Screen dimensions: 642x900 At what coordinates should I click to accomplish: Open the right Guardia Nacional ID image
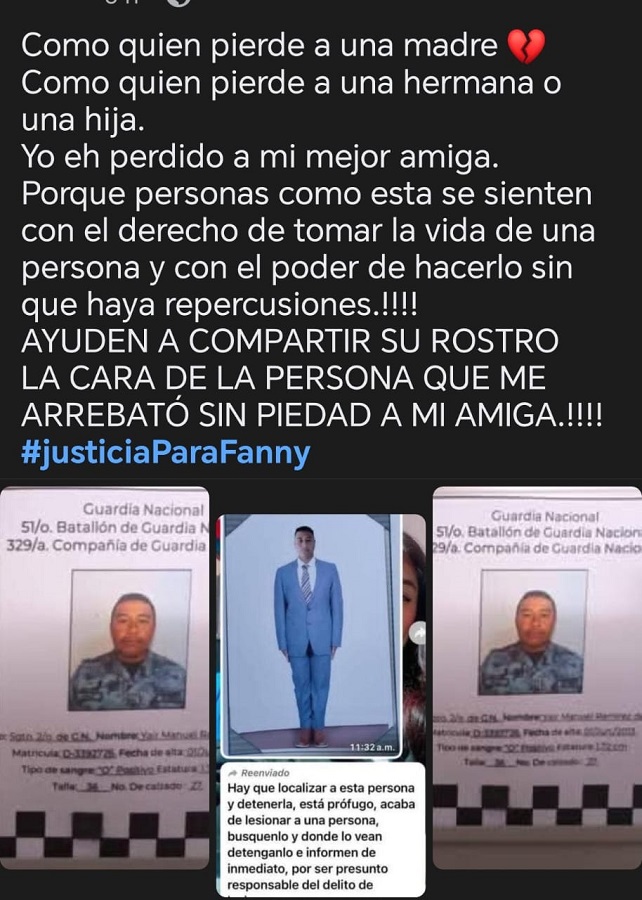click(537, 678)
